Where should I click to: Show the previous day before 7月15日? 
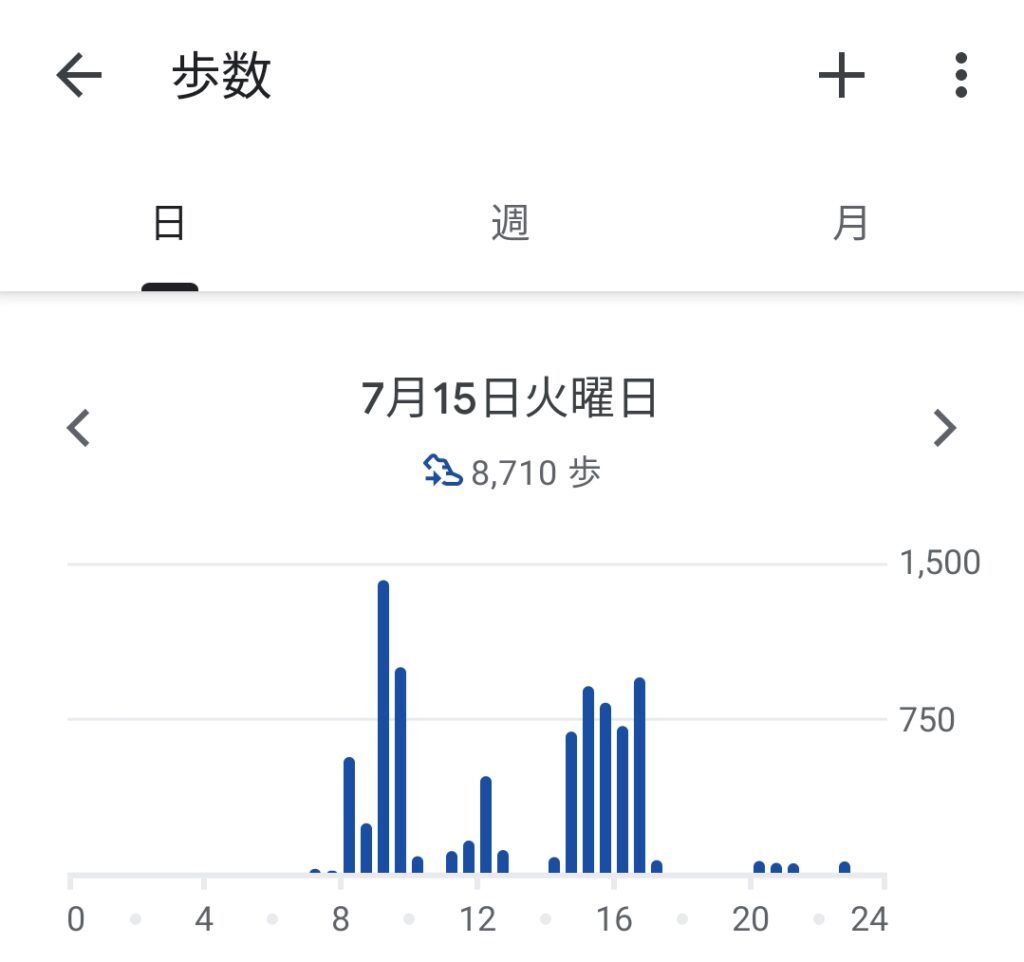tap(78, 429)
